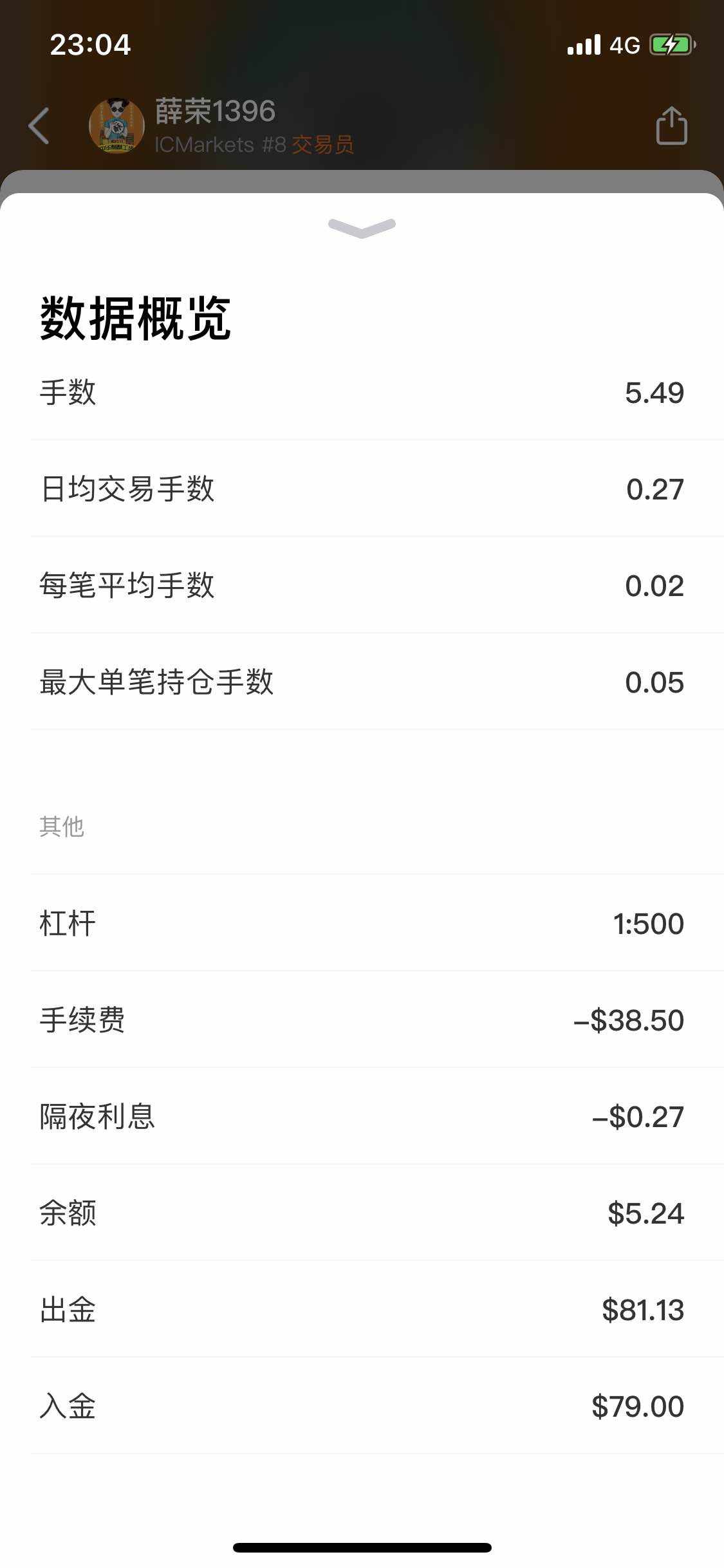The width and height of the screenshot is (724, 1568).
Task: Collapse the 数据概览 sheet with the chevron handle
Action: tap(362, 228)
